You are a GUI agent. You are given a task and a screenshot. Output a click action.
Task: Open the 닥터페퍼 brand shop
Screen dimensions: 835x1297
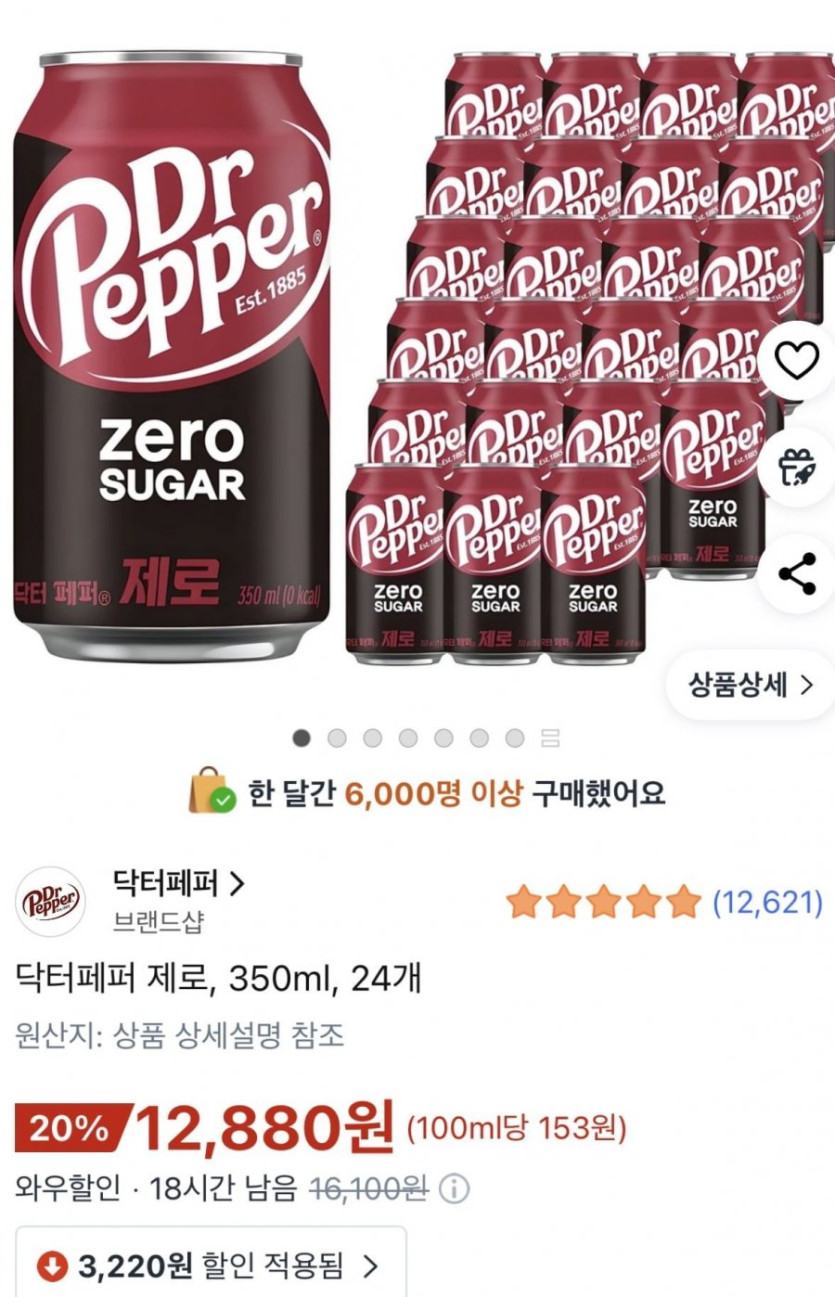(178, 884)
